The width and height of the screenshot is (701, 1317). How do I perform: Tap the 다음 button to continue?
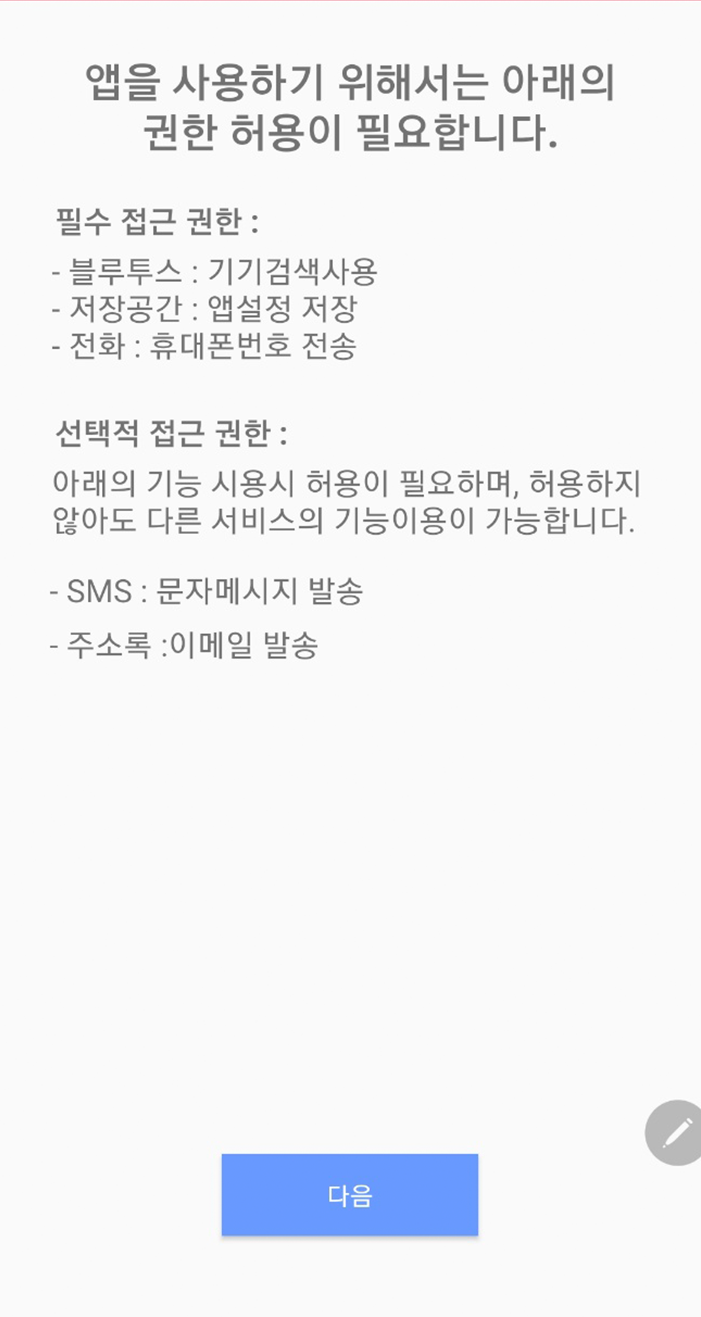tap(350, 1195)
